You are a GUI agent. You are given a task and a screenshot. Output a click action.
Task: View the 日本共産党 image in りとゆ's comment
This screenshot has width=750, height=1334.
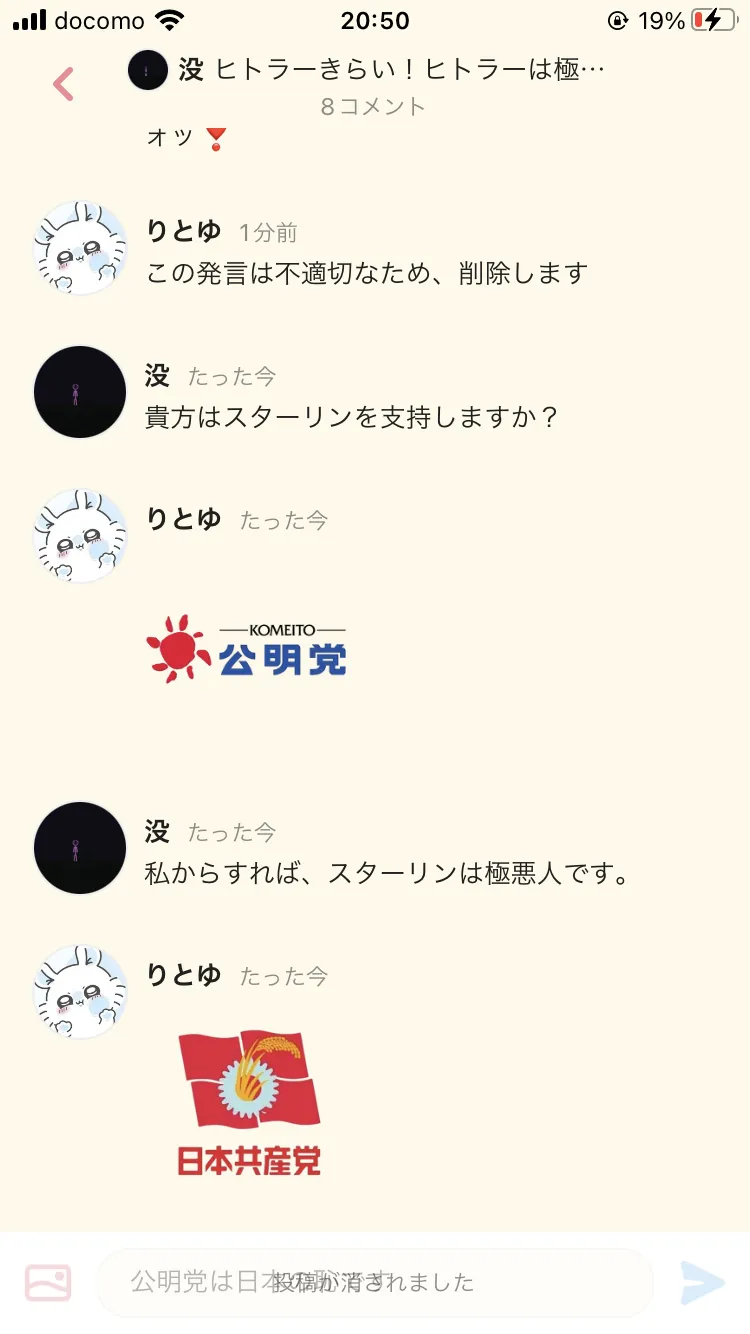tap(249, 1102)
